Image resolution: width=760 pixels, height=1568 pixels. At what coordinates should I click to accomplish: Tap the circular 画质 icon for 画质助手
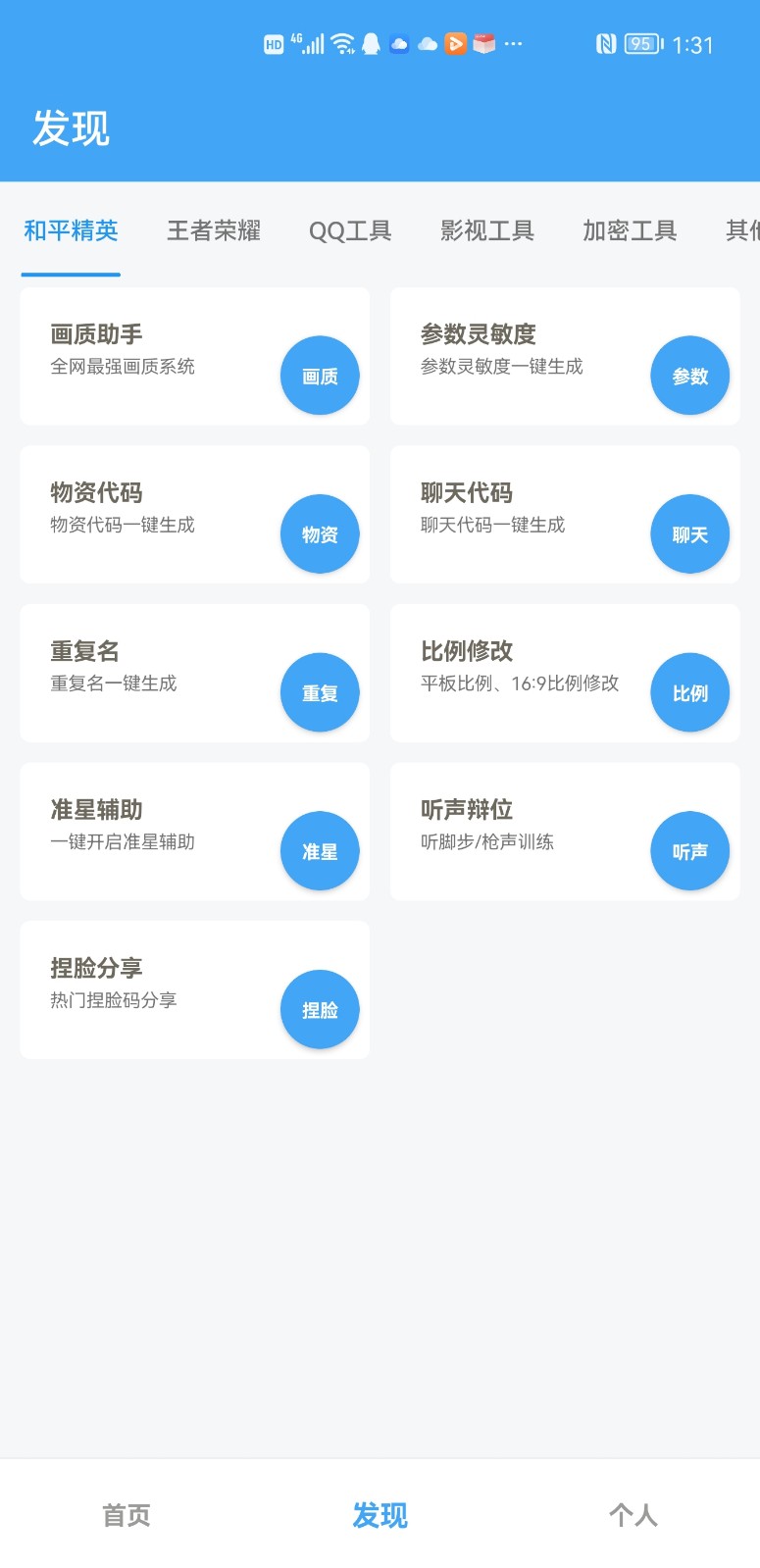320,375
